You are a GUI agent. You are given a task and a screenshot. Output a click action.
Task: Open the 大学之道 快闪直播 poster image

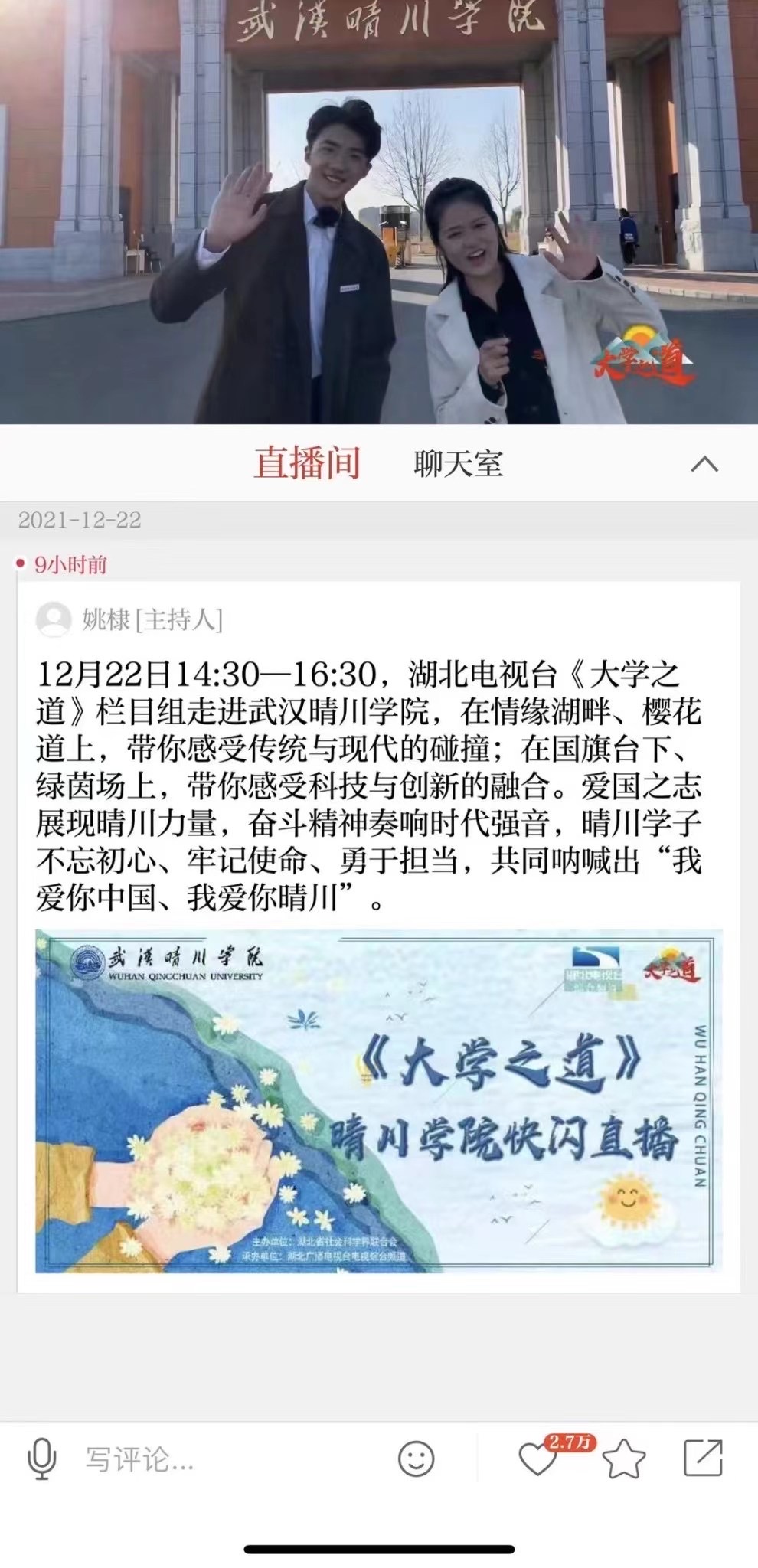tap(378, 1101)
